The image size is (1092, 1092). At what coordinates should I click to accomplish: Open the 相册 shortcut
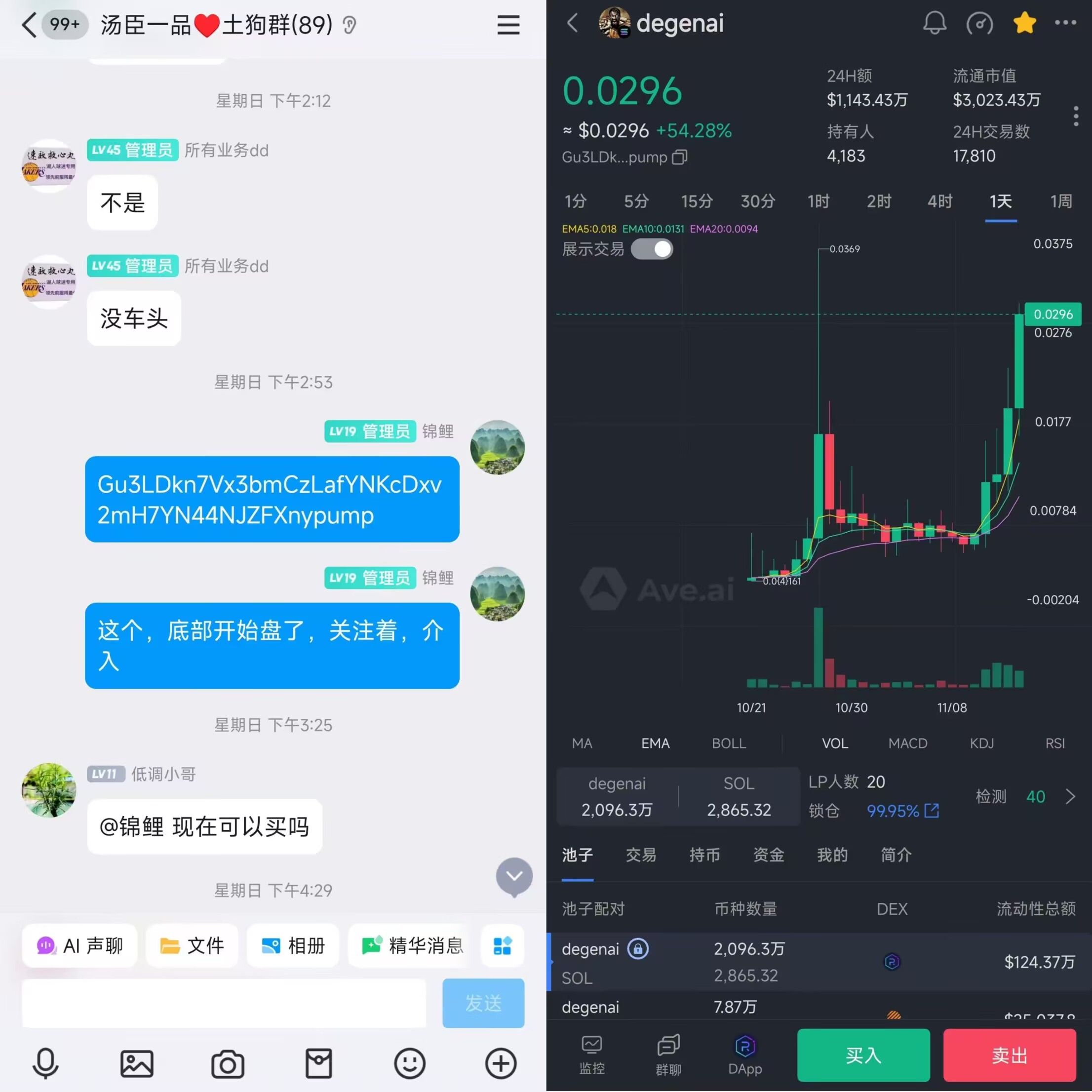(x=293, y=945)
